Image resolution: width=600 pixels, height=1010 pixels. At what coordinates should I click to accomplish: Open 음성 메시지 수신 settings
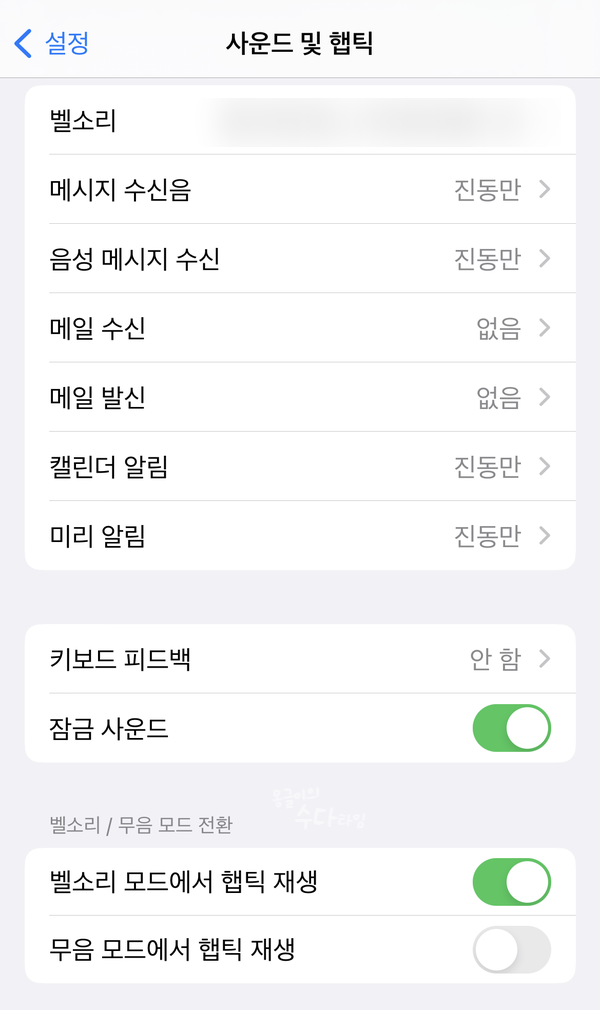click(x=300, y=258)
